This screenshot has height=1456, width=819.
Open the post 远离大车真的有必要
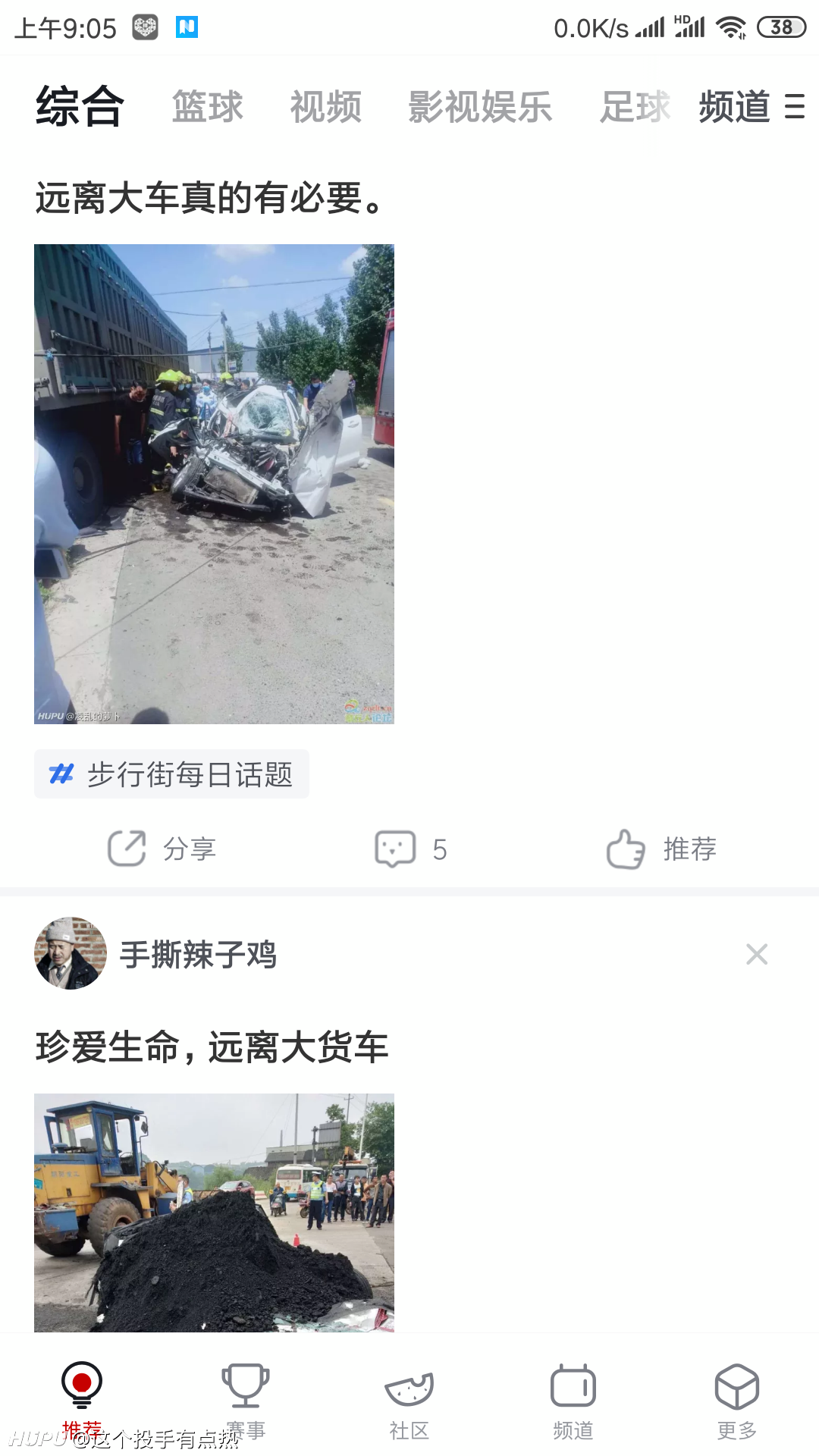[x=212, y=199]
